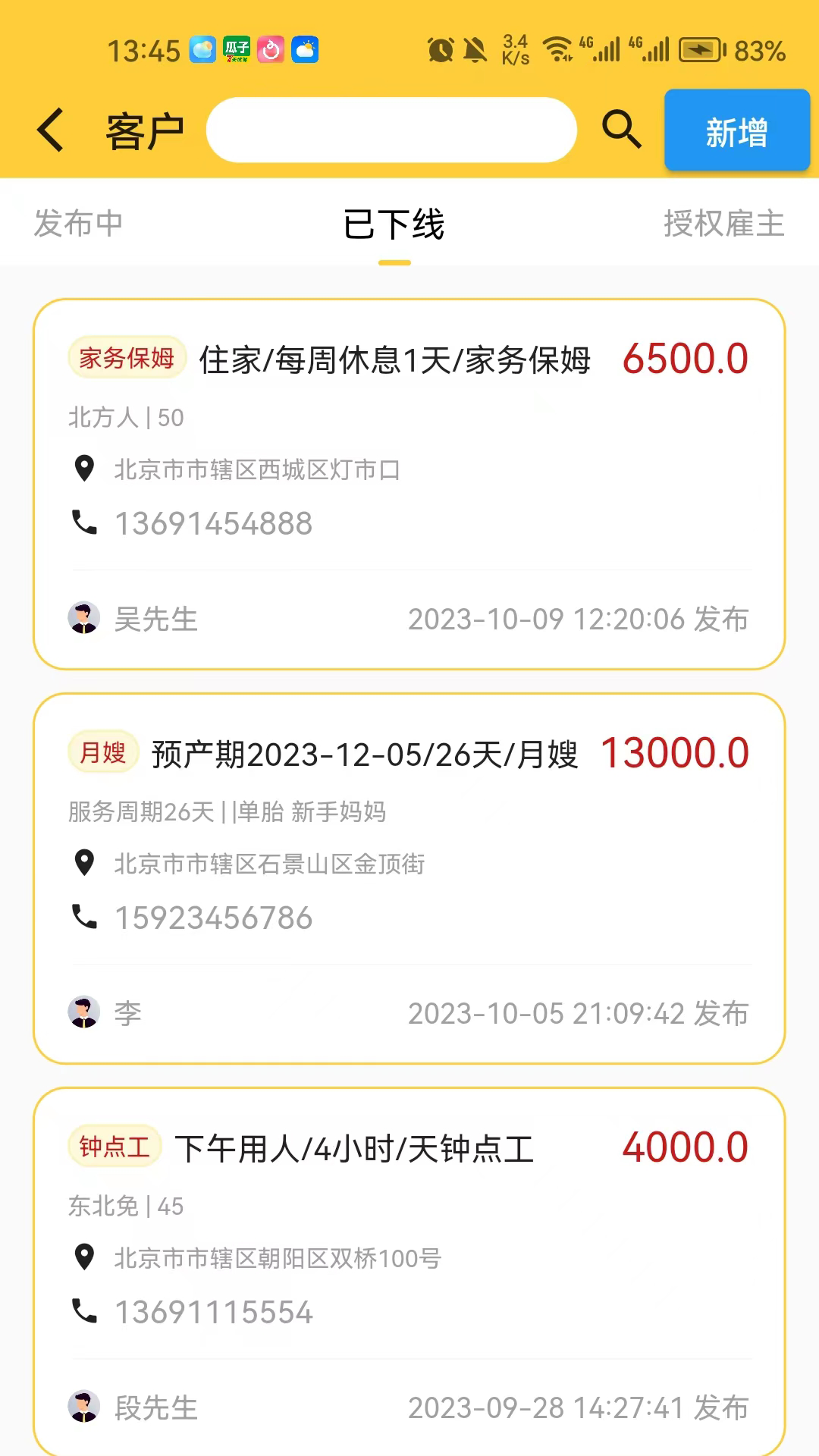Select the 月嫂 category tag
This screenshot has width=819, height=1456.
[x=102, y=751]
